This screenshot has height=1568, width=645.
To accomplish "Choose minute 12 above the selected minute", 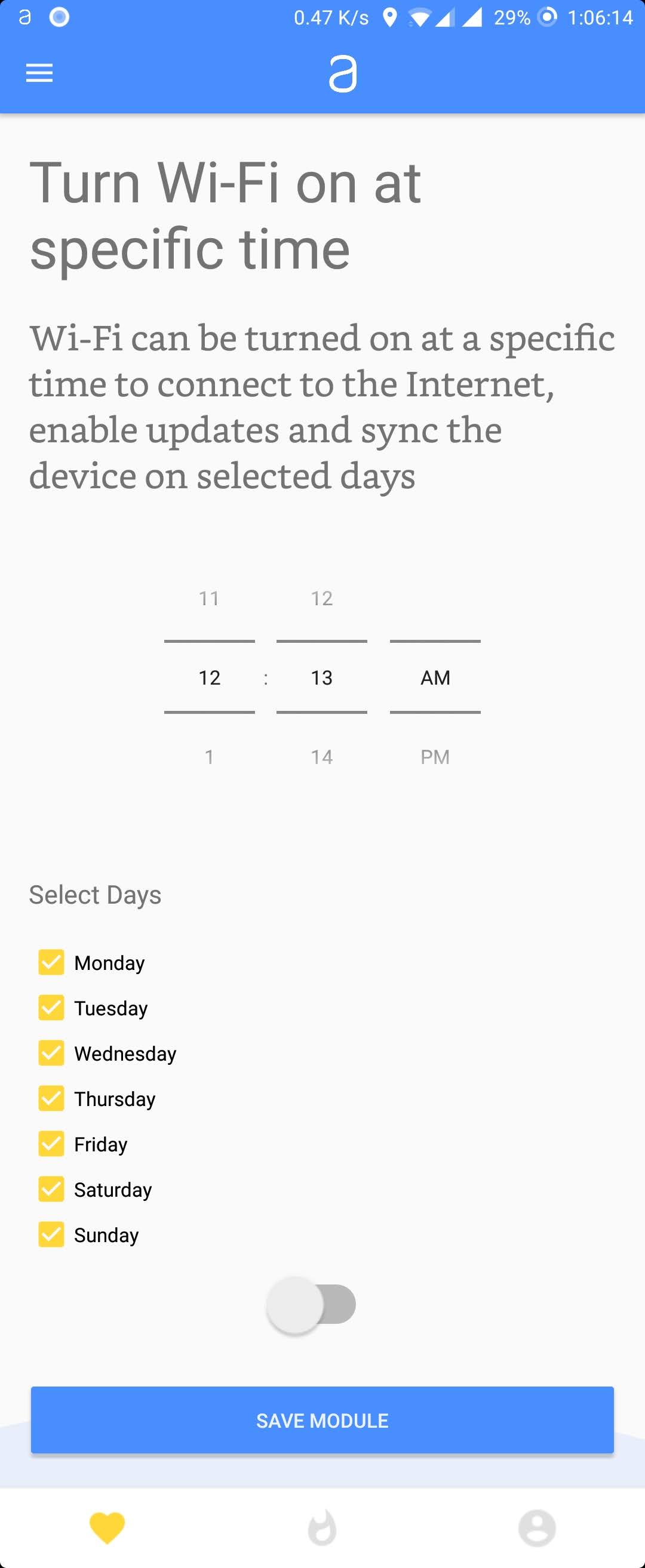I will pos(321,598).
